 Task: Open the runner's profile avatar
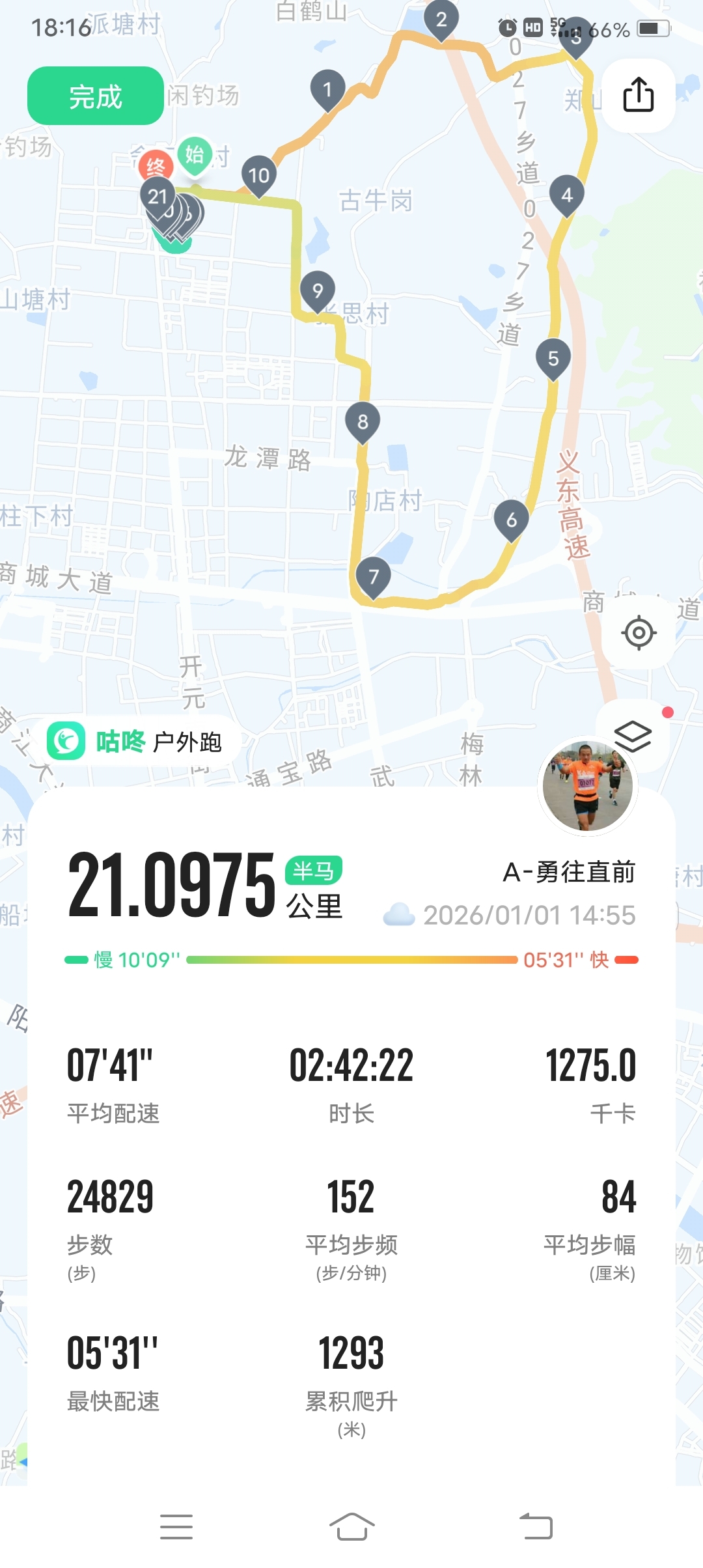point(588,786)
